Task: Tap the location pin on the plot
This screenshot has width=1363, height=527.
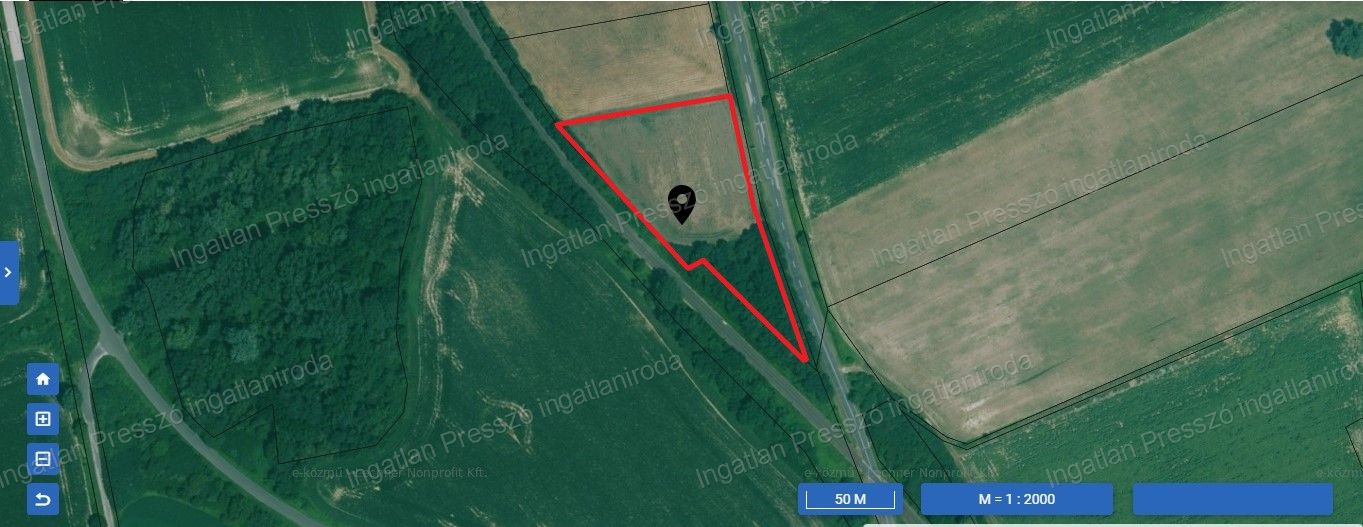Action: click(683, 203)
